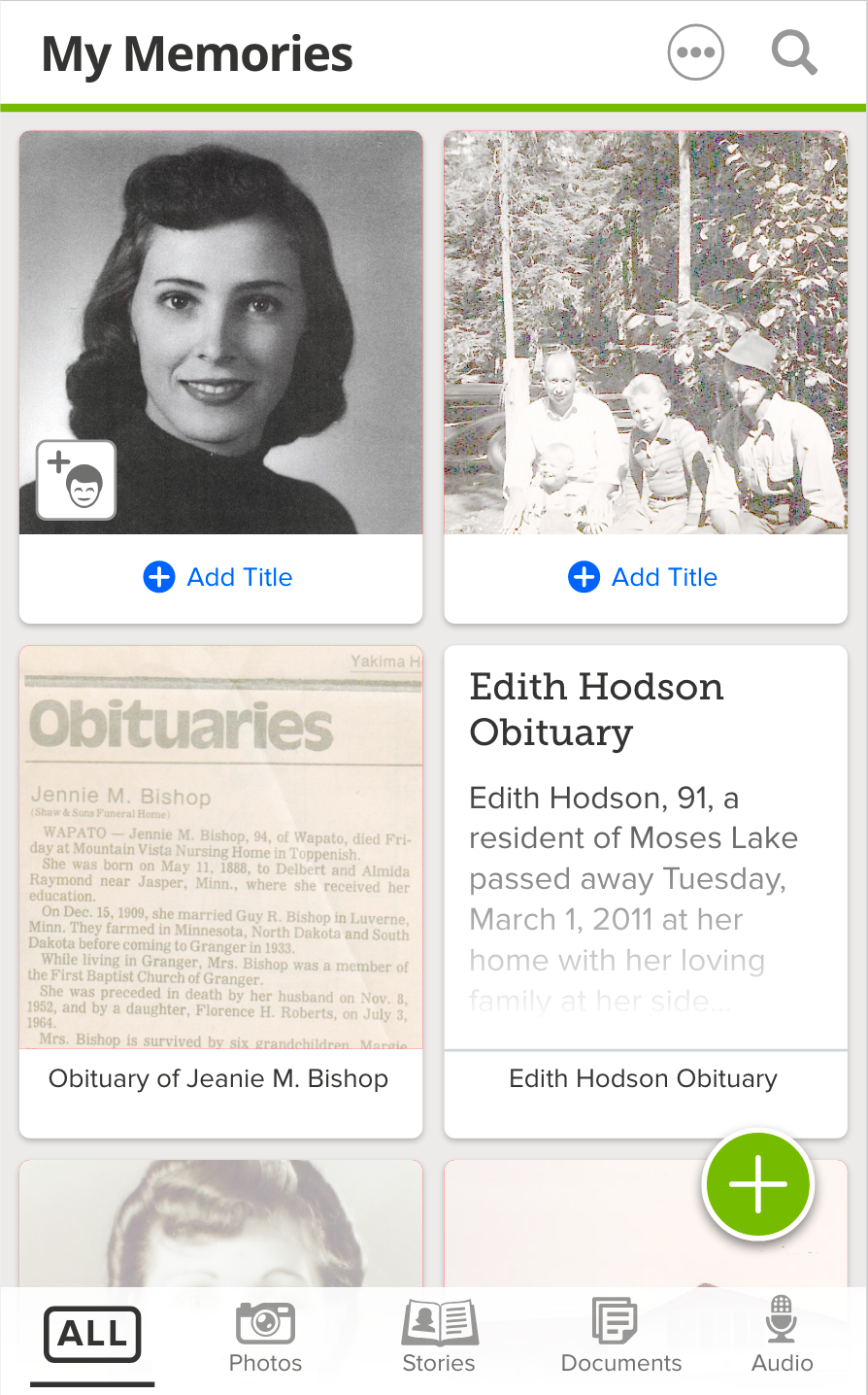This screenshot has width=868, height=1395.
Task: Add Title to the outdoor family photo
Action: click(x=643, y=577)
